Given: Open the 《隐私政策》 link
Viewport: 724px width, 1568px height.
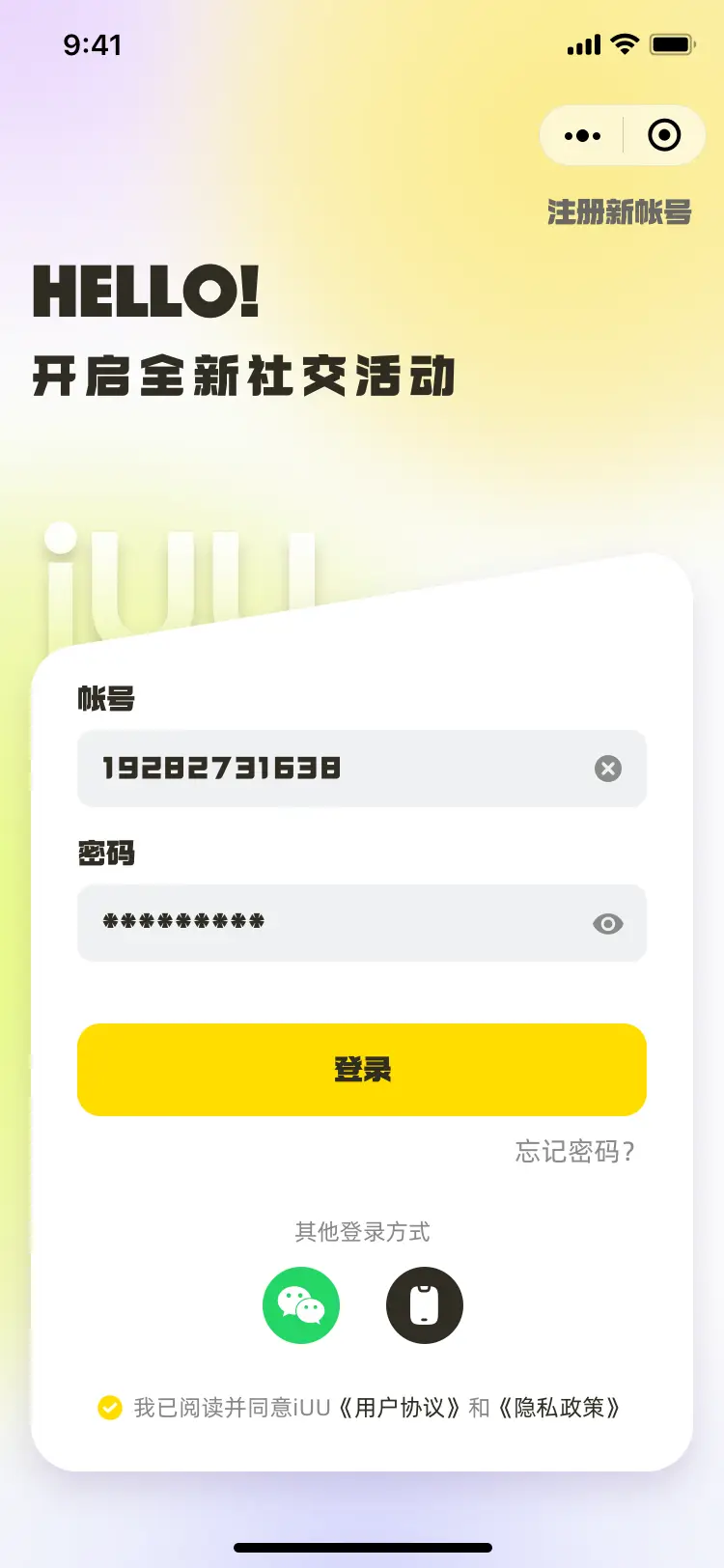Looking at the screenshot, I should pyautogui.click(x=559, y=1408).
